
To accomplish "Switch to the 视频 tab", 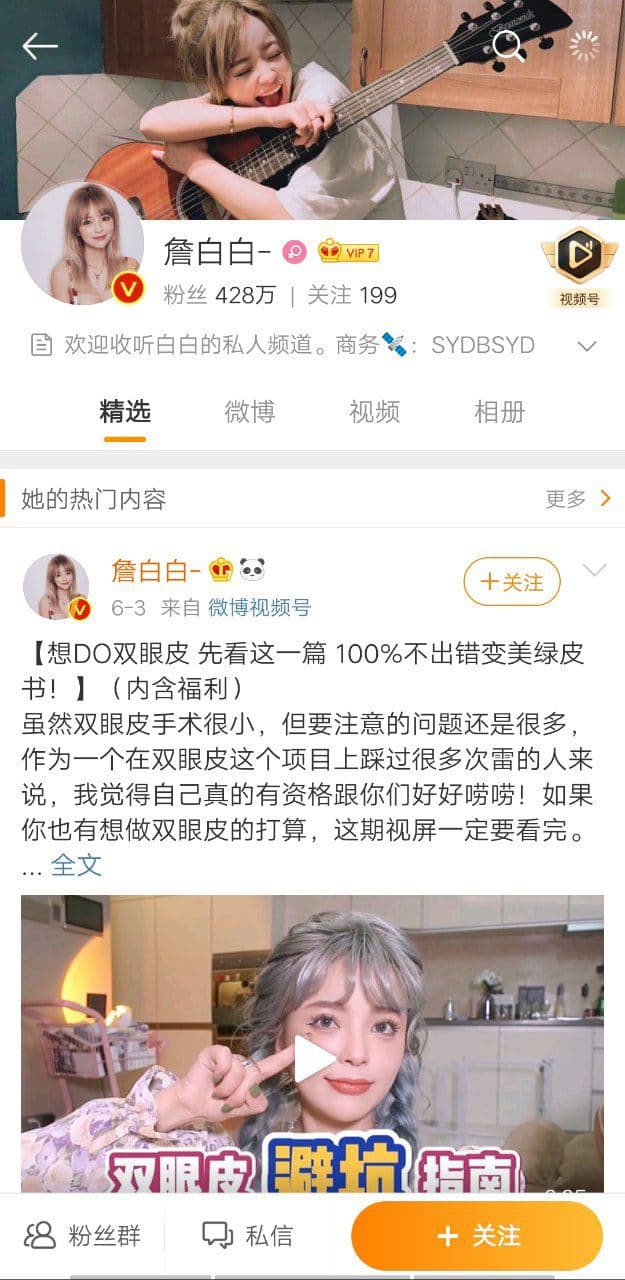I will [374, 411].
